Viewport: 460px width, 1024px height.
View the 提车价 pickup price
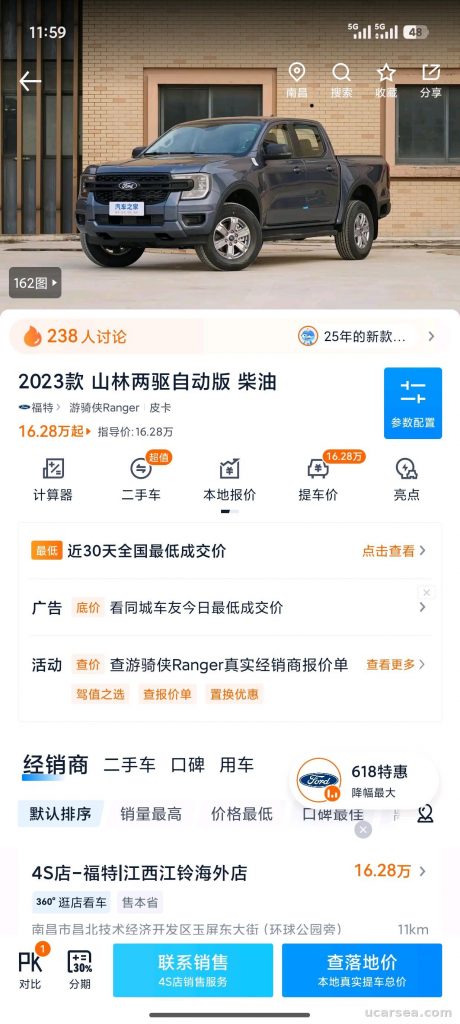(318, 480)
